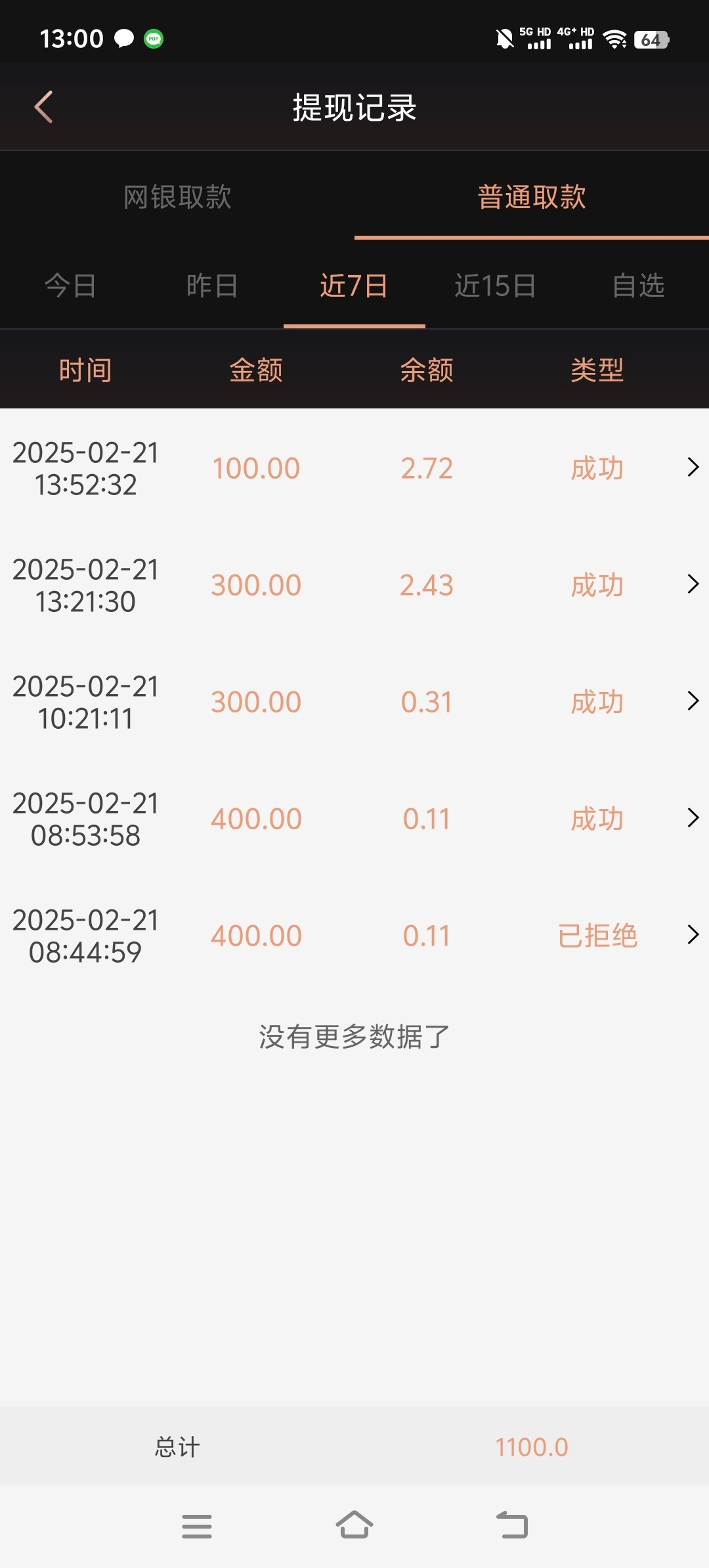
Task: Open the 已拒绝 record from 08:44:59
Action: pos(354,936)
